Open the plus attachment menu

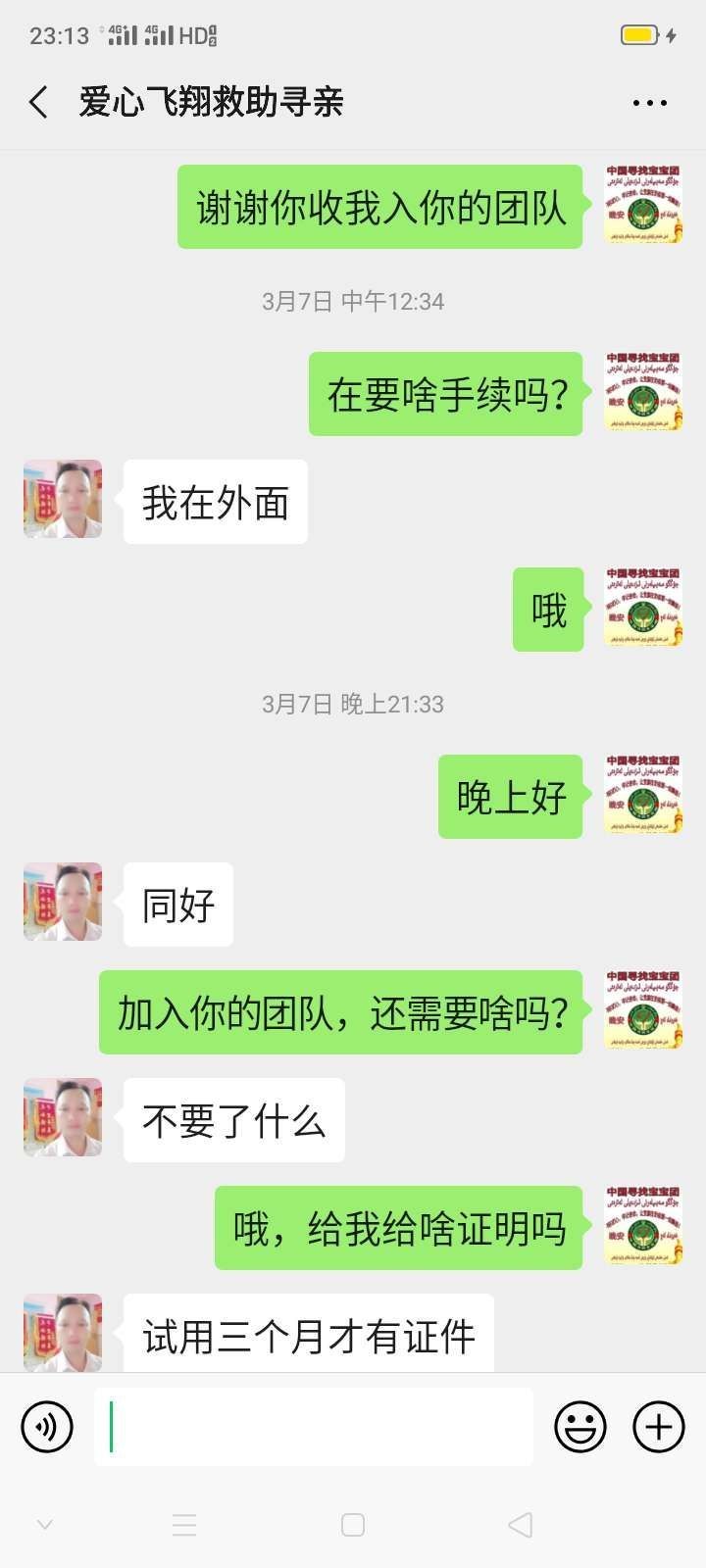pos(658,1426)
